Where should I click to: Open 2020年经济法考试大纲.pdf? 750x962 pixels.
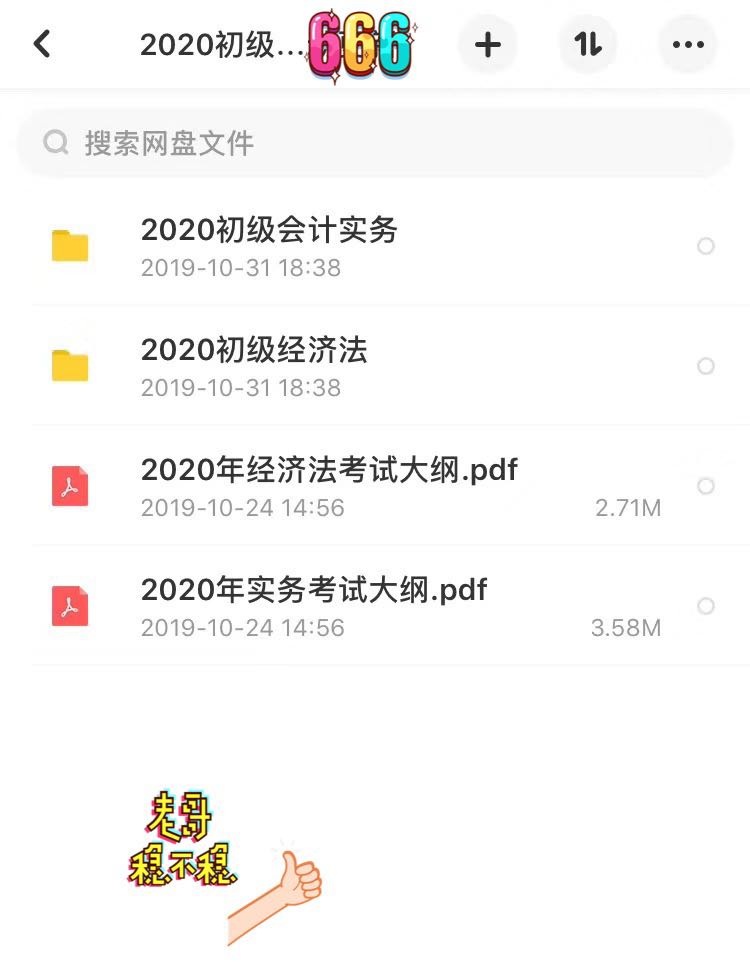[375, 486]
